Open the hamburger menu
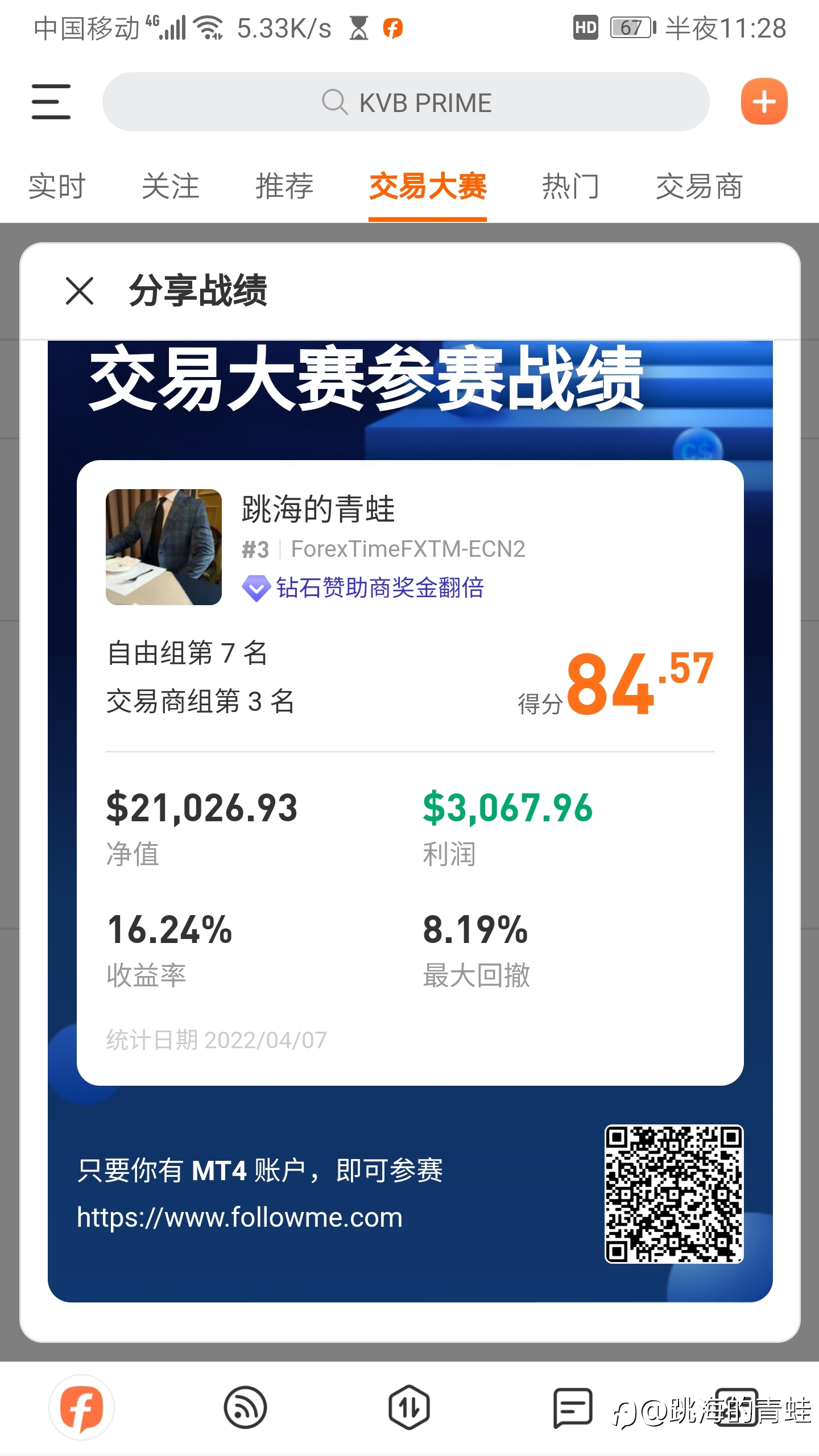Screen dimensions: 819x1456 (51, 102)
